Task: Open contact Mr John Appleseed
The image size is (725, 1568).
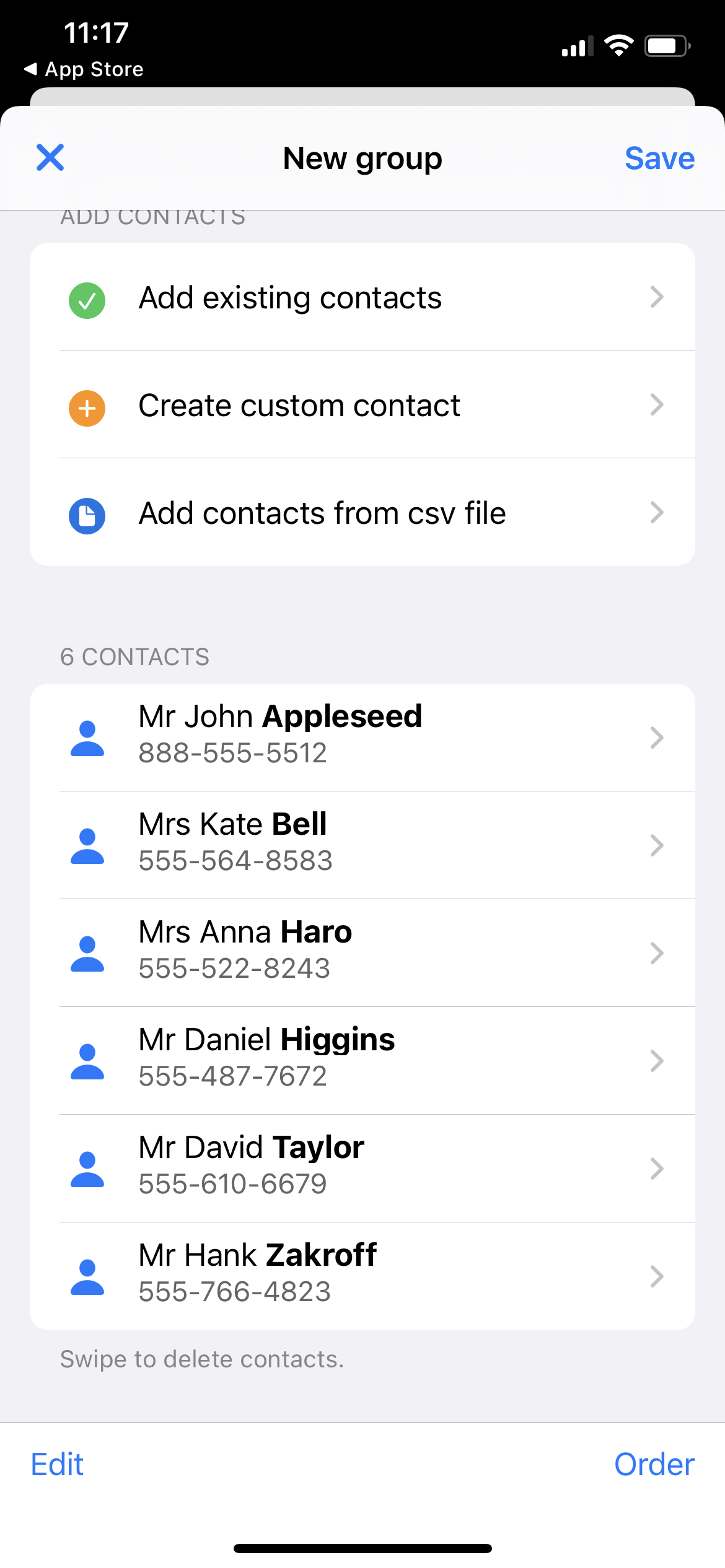Action: click(362, 736)
